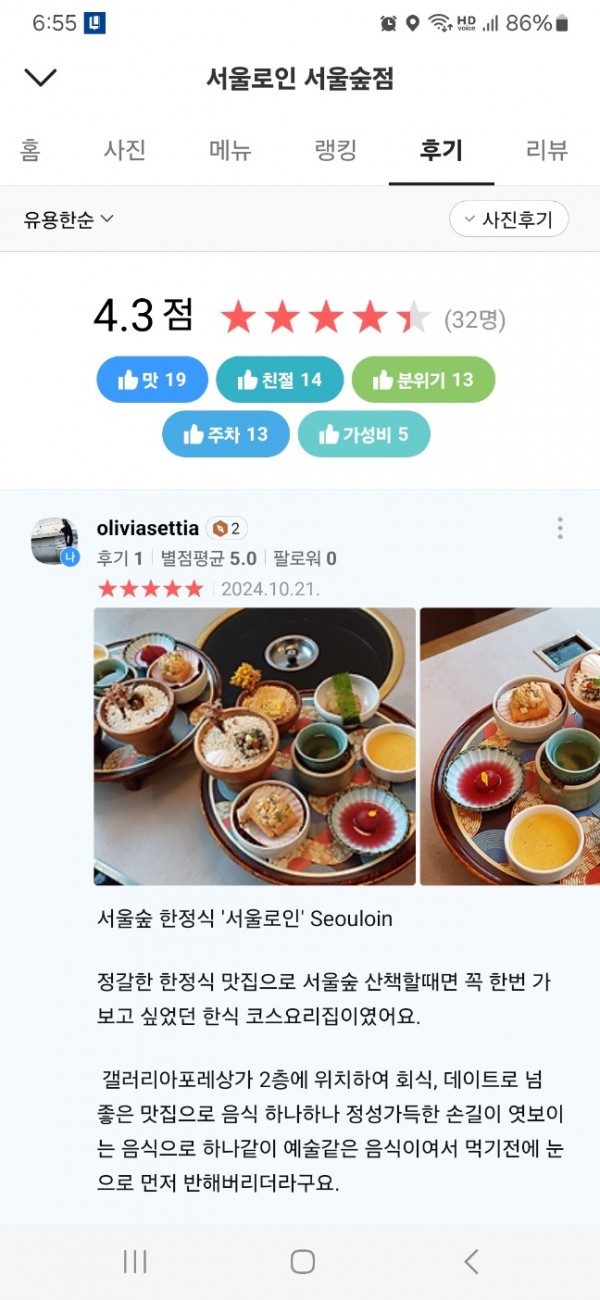
Task: Select the 분위기 13 chip
Action: tap(423, 380)
